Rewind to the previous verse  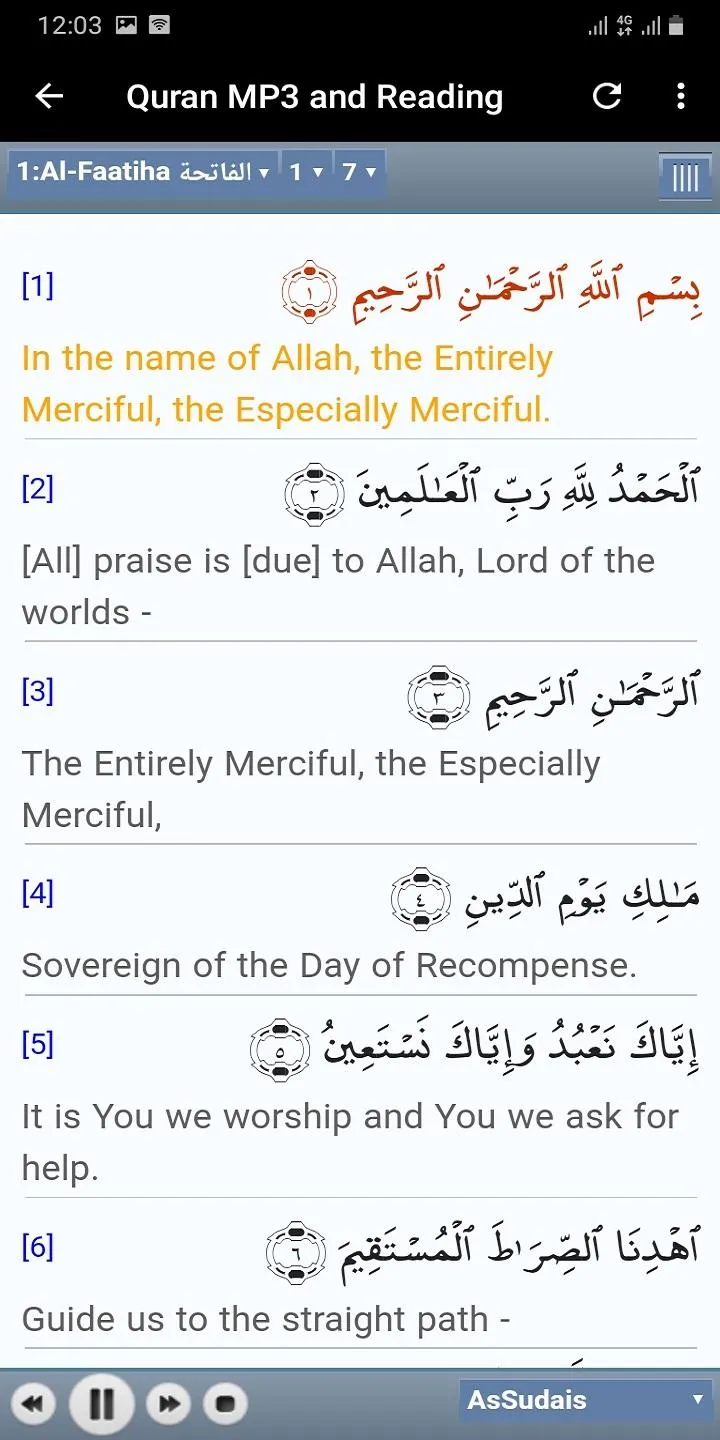(33, 1403)
